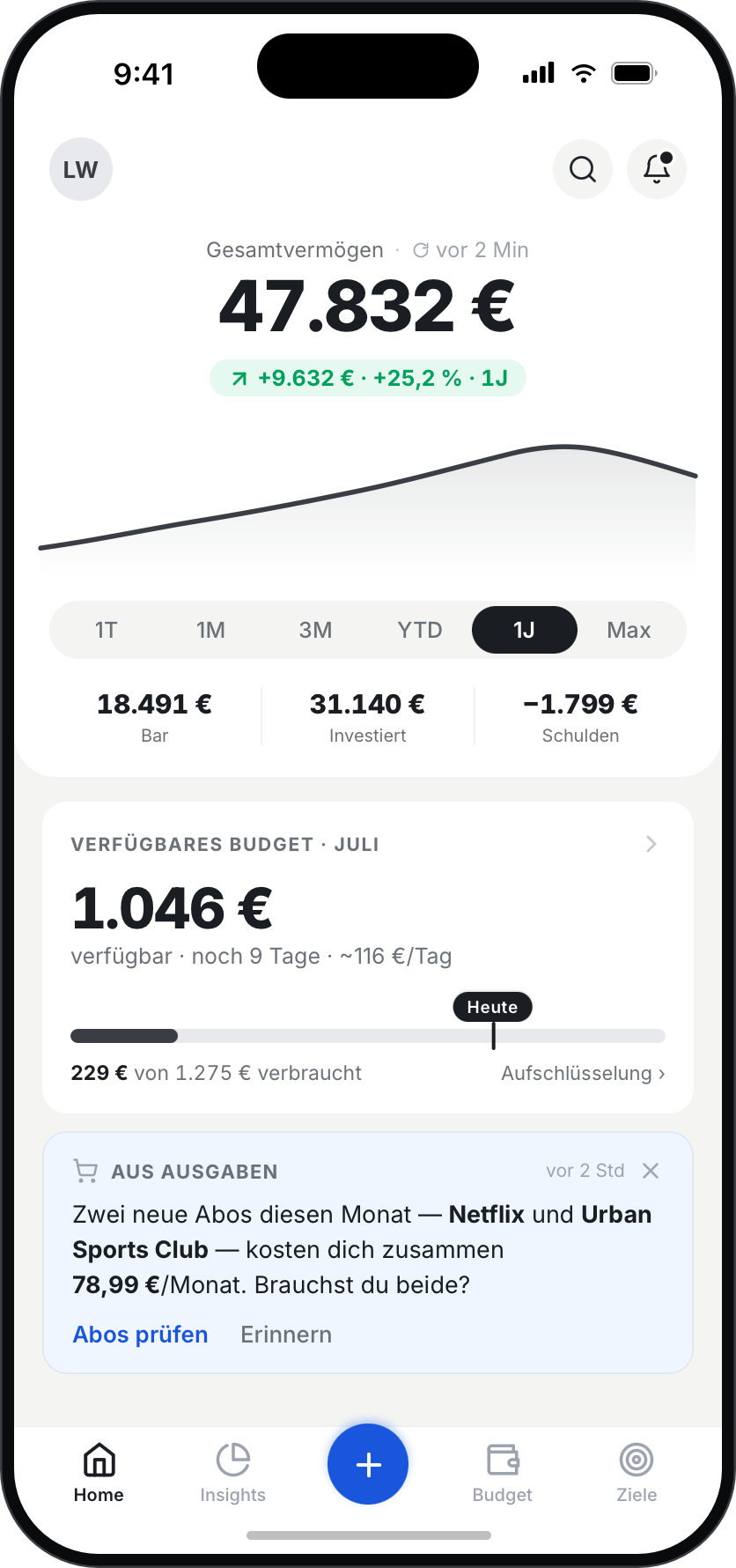Tap Erinnern on the Abos notice
Screen dimensions: 736x1568
point(286,1335)
